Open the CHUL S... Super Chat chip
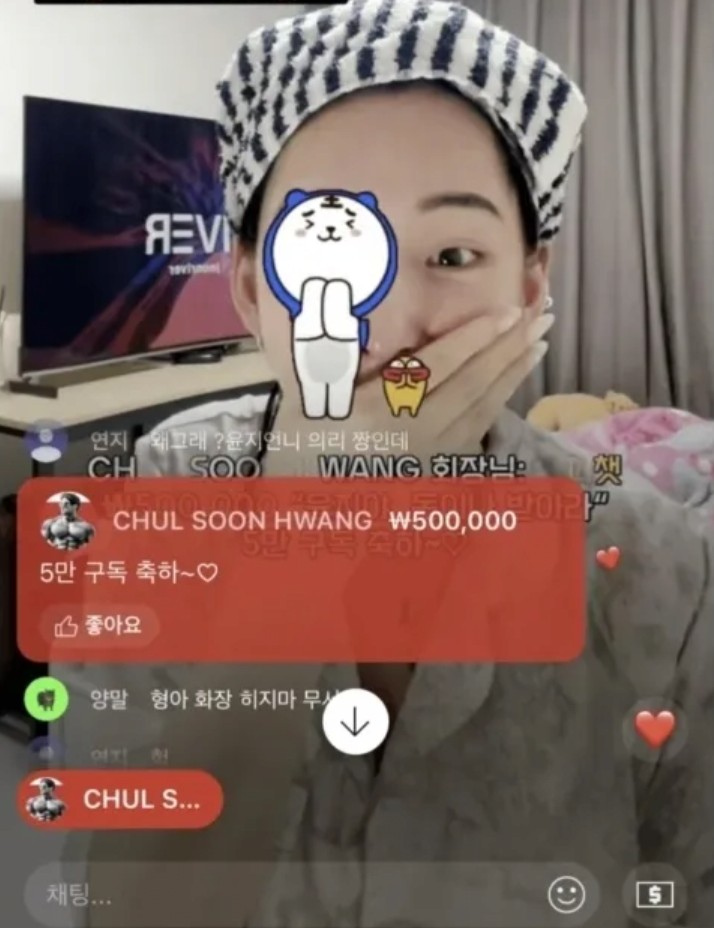 [x=120, y=799]
